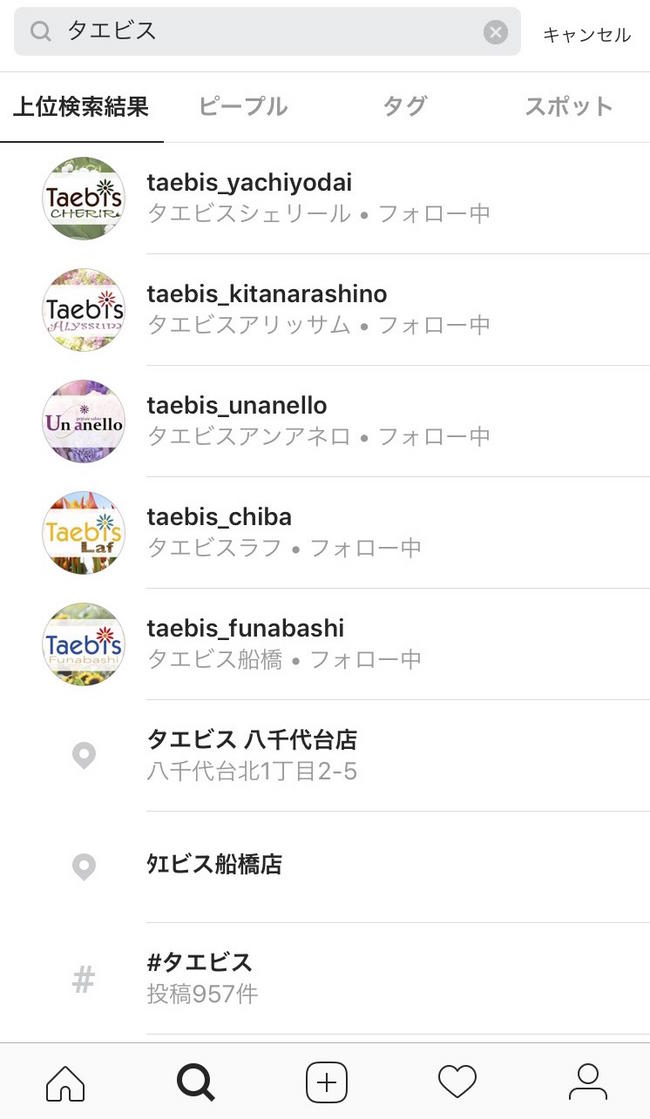Open the taebis_chiba account
This screenshot has height=1119, width=650.
click(x=325, y=532)
